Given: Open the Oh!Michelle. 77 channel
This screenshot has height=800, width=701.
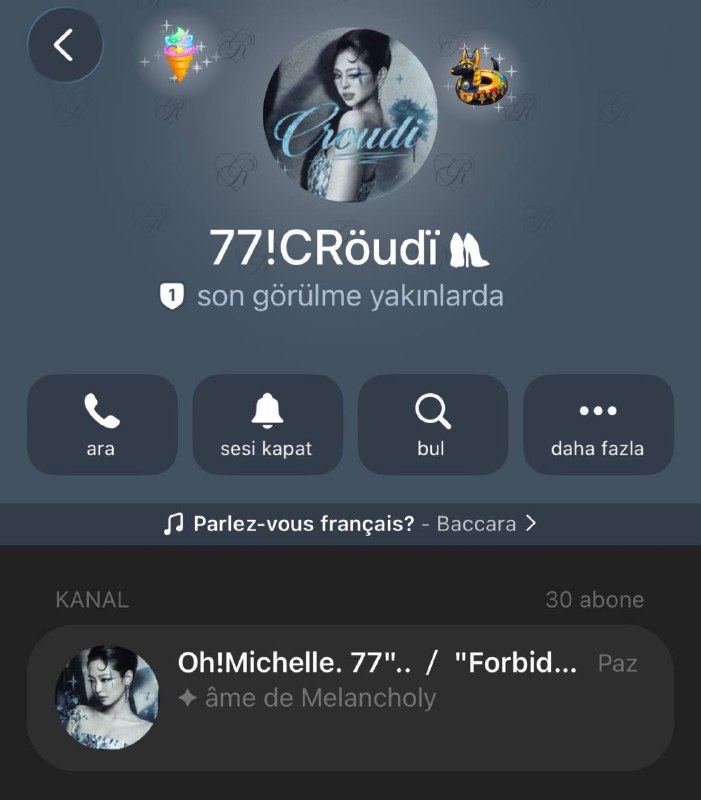Looking at the screenshot, I should pos(350,697).
